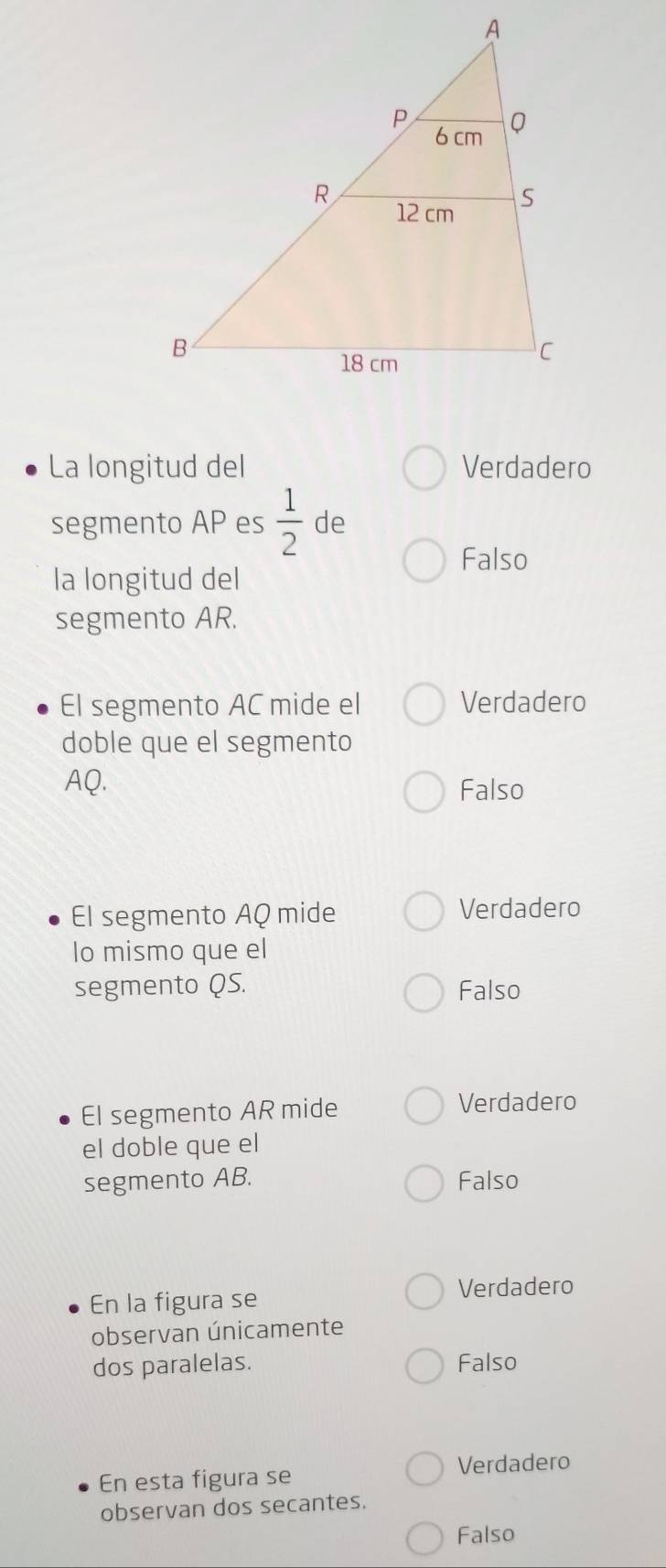The width and height of the screenshot is (666, 1568).
Task: Pick Falso for the AC doble que AQ statement
Action: pyautogui.click(x=423, y=792)
